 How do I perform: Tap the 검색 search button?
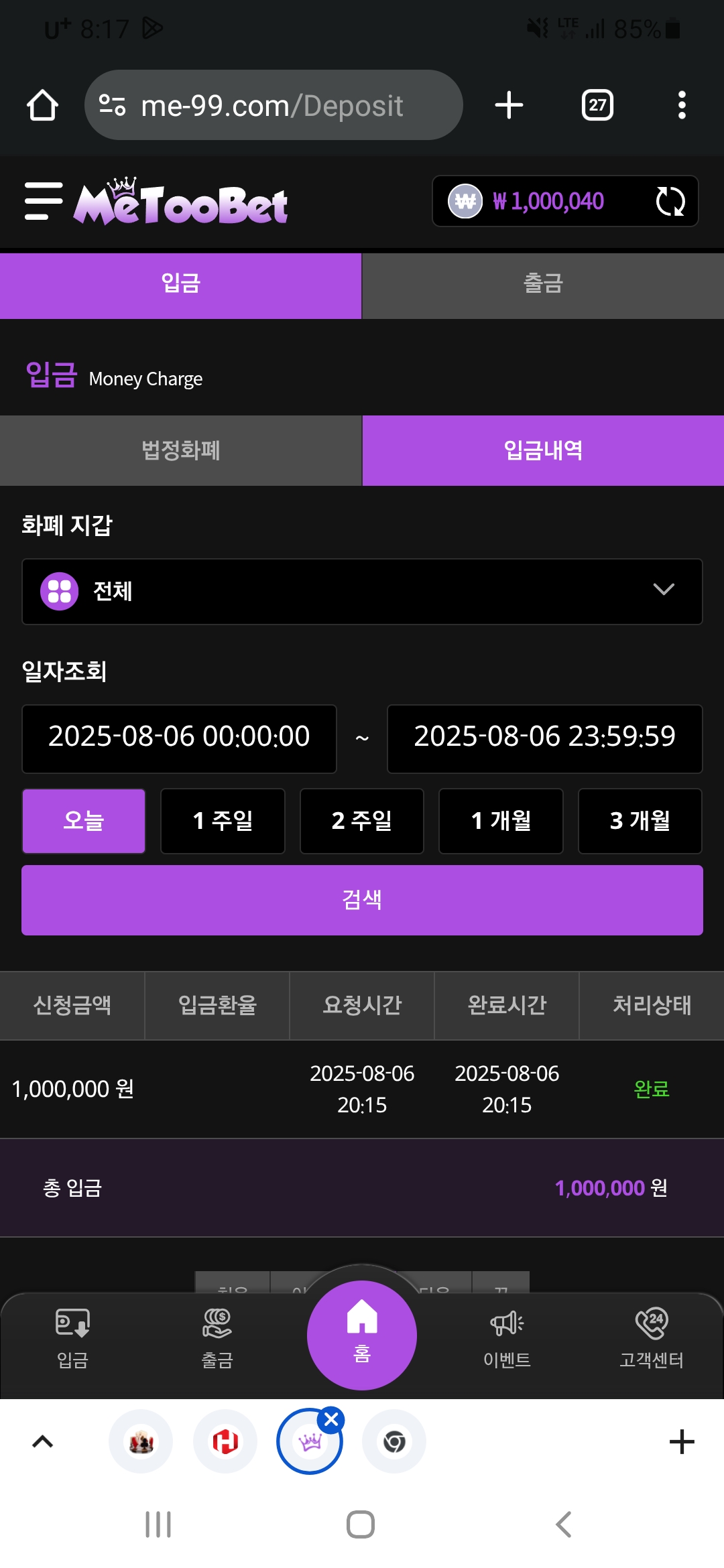pyautogui.click(x=362, y=899)
